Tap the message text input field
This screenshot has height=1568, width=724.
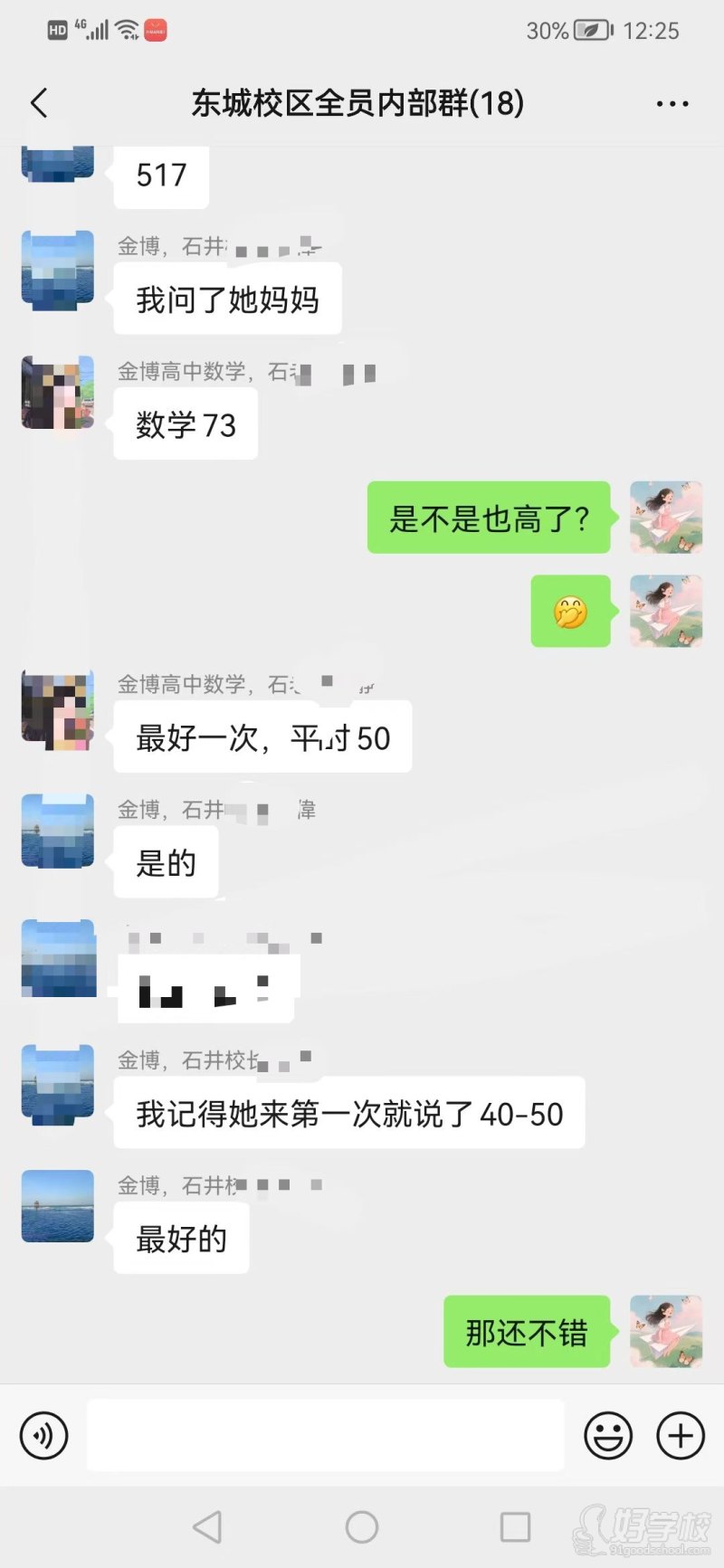tap(326, 1436)
